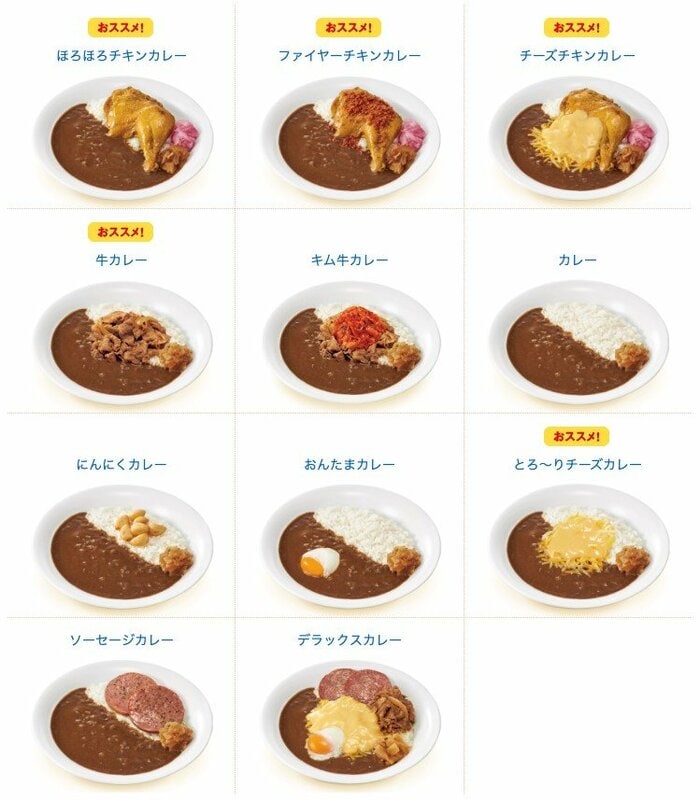
Task: Open the にんにくカレー details
Action: 122,546
